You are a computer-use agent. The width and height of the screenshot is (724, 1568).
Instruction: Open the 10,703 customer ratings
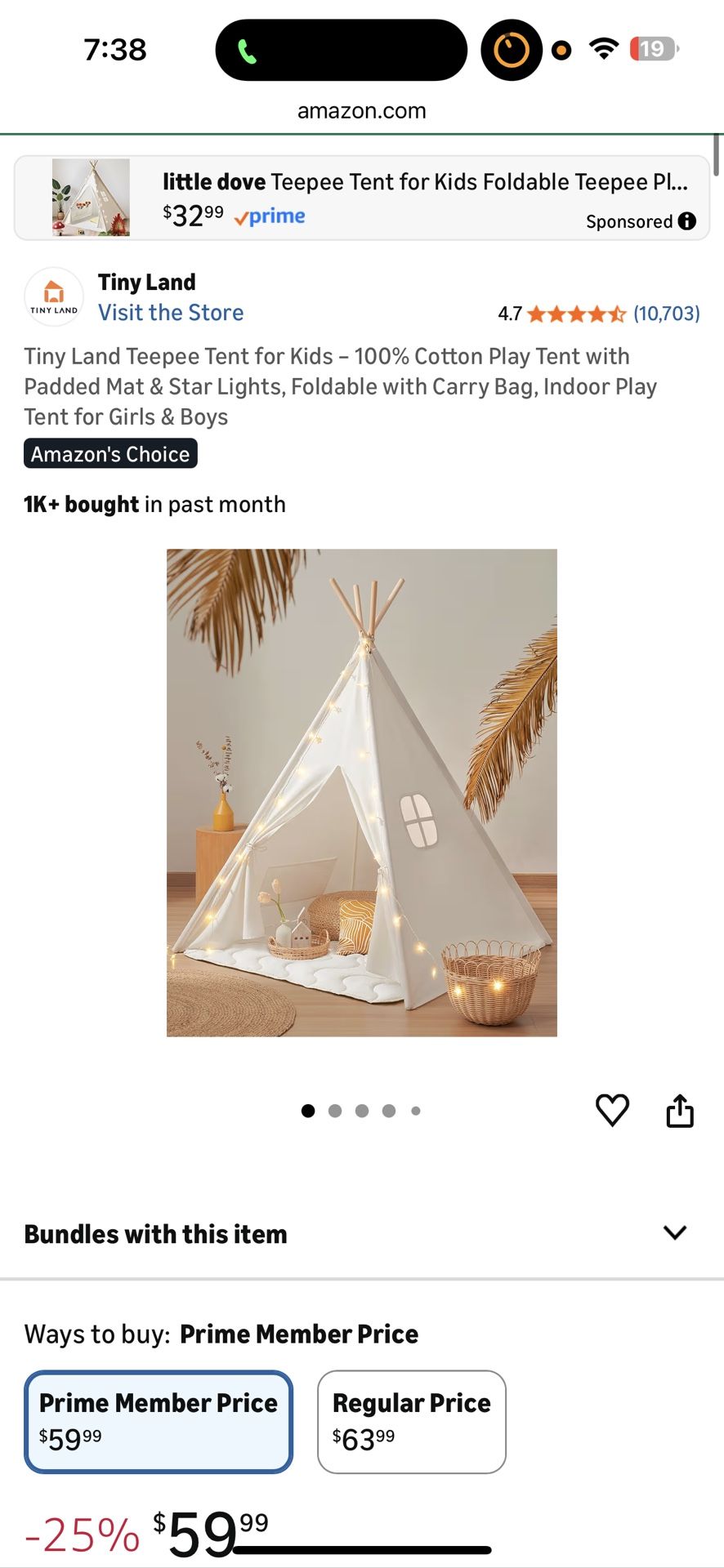tap(666, 314)
